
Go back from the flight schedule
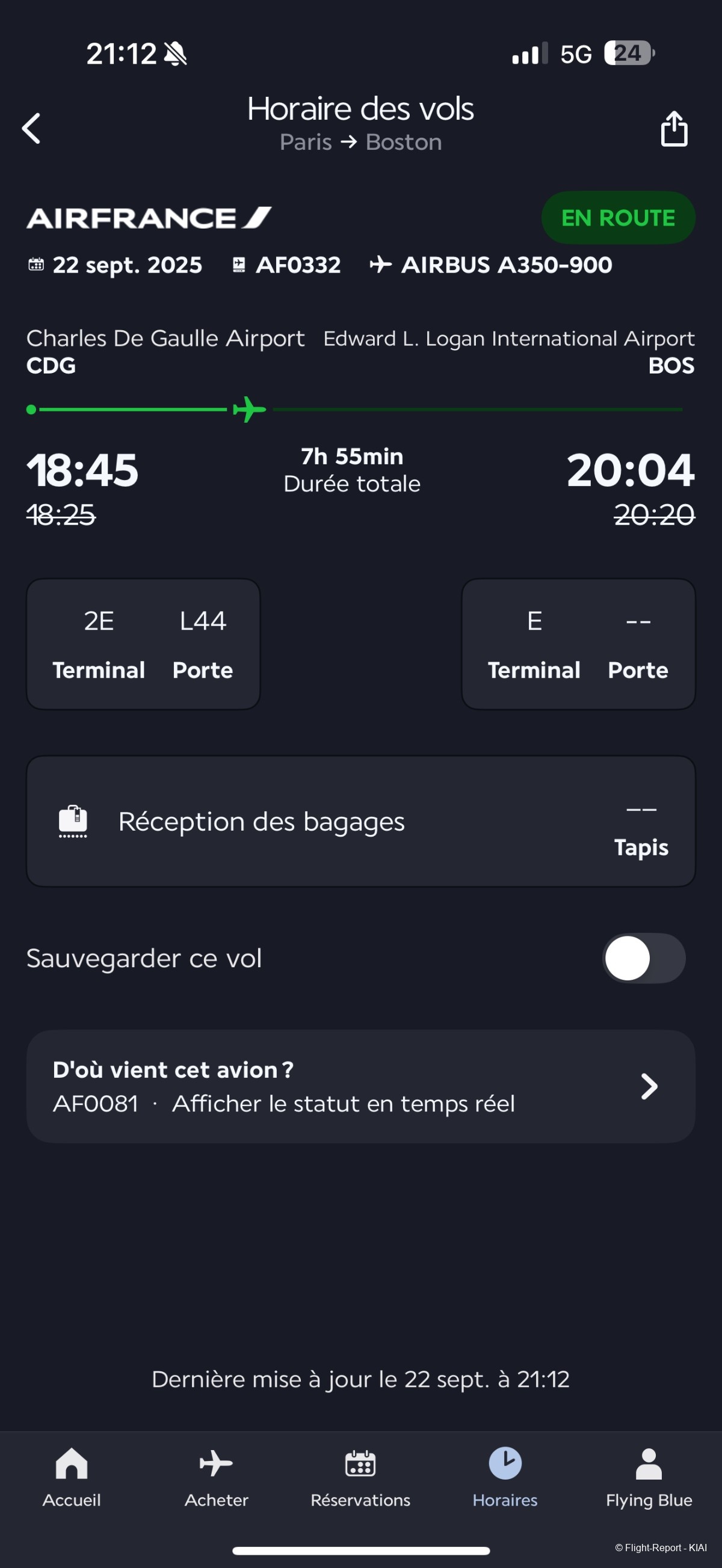point(32,129)
